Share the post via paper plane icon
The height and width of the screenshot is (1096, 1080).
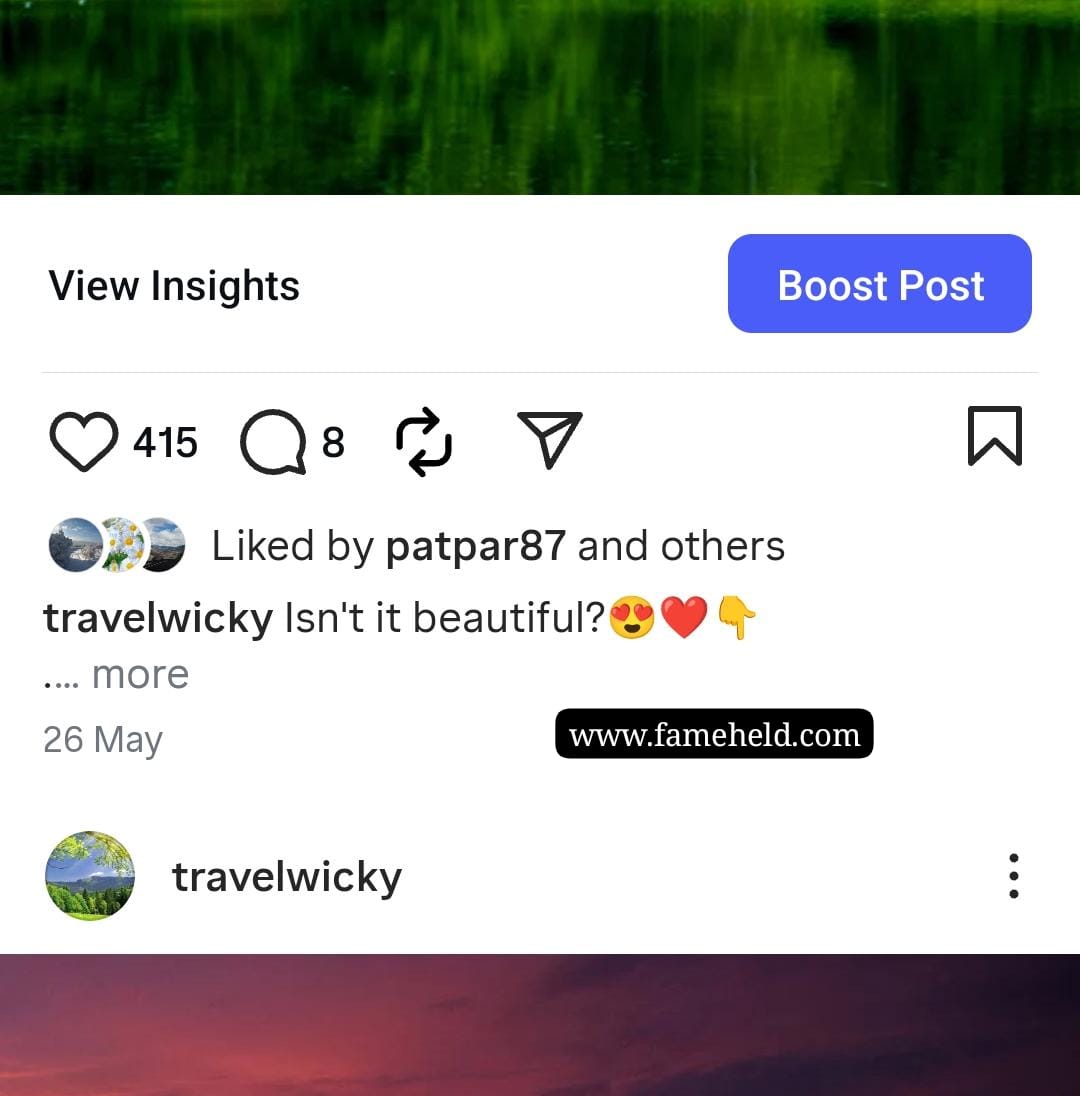549,439
